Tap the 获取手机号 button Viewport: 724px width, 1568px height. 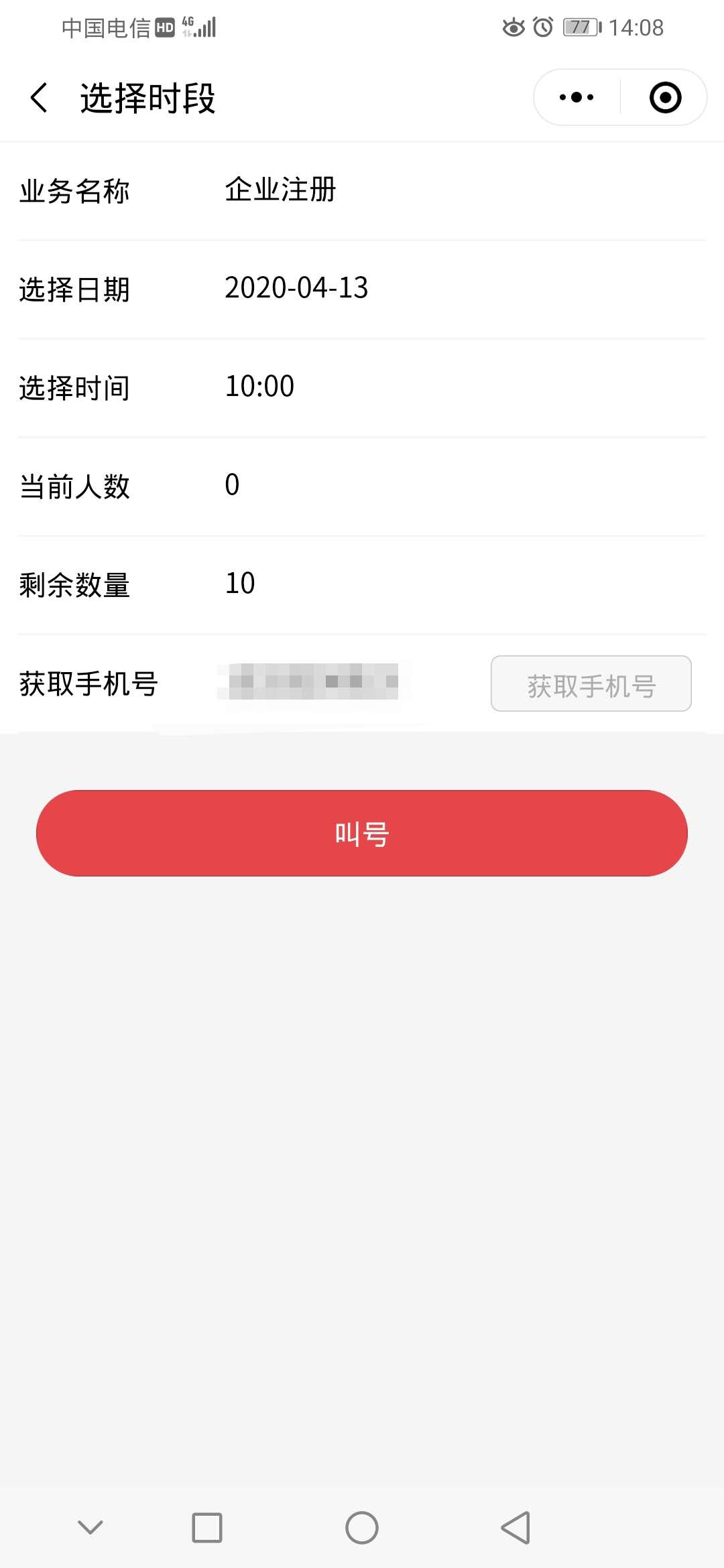pyautogui.click(x=591, y=683)
